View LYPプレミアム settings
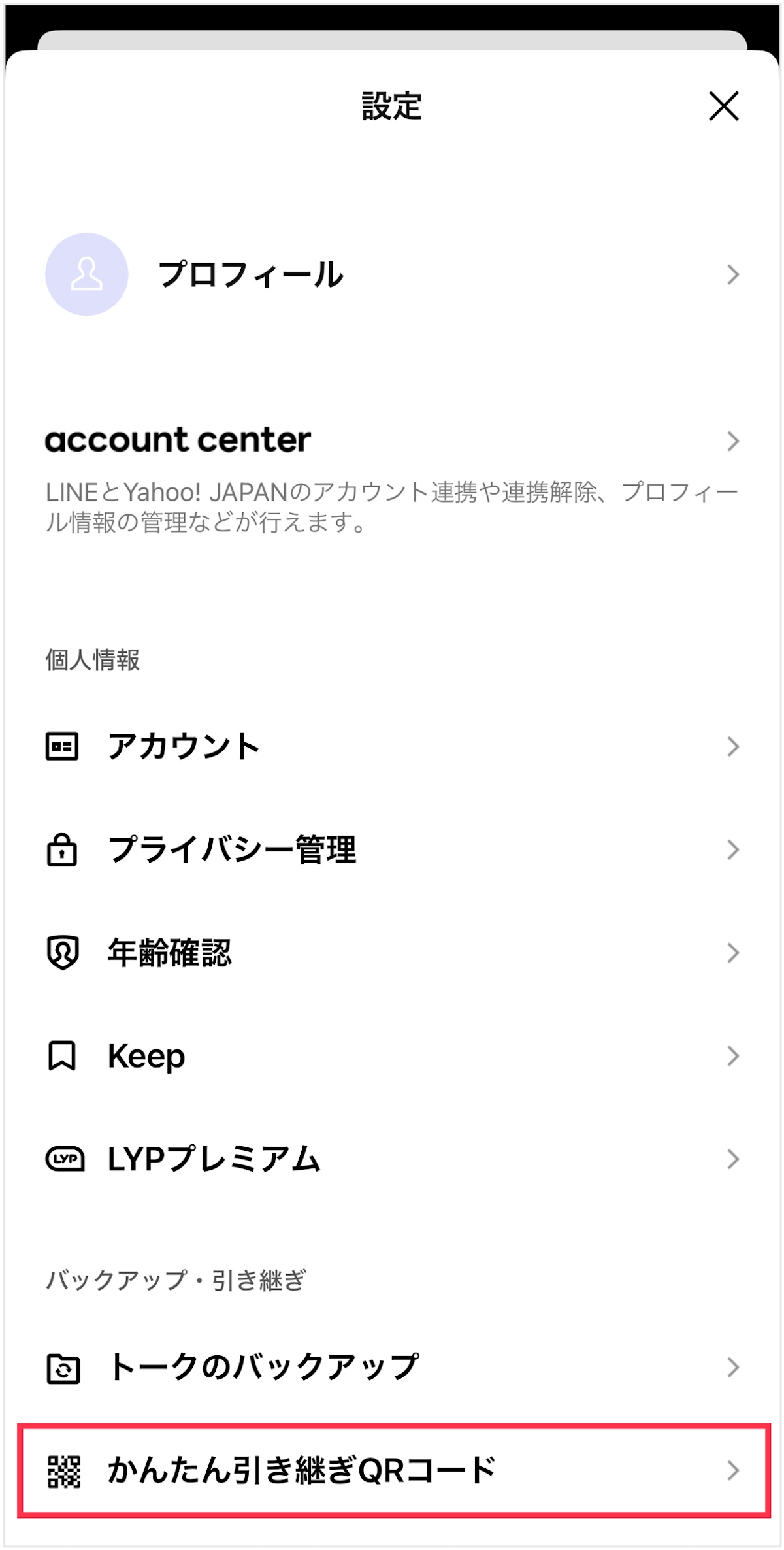 tap(392, 1159)
